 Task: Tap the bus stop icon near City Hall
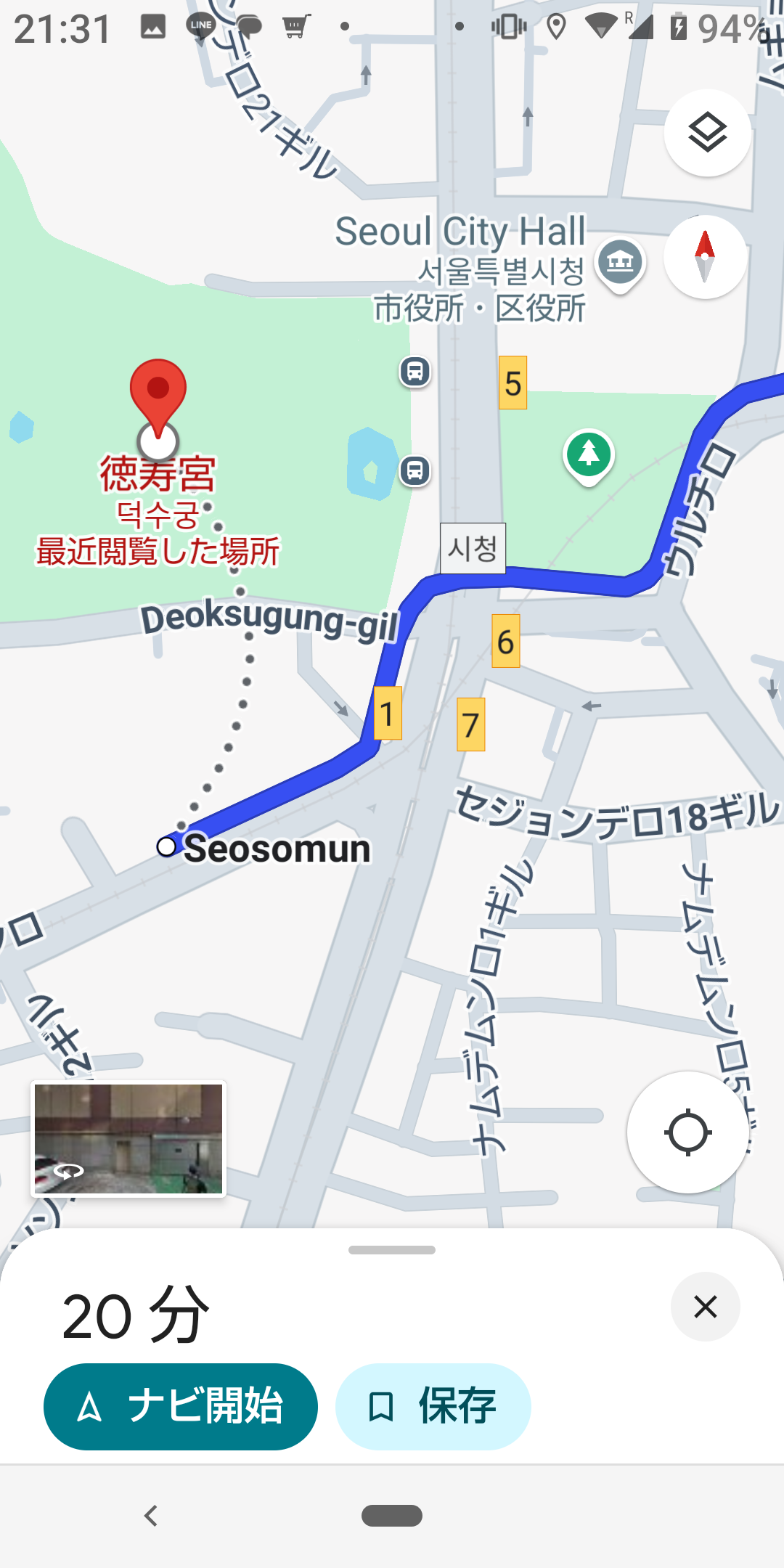[x=415, y=372]
